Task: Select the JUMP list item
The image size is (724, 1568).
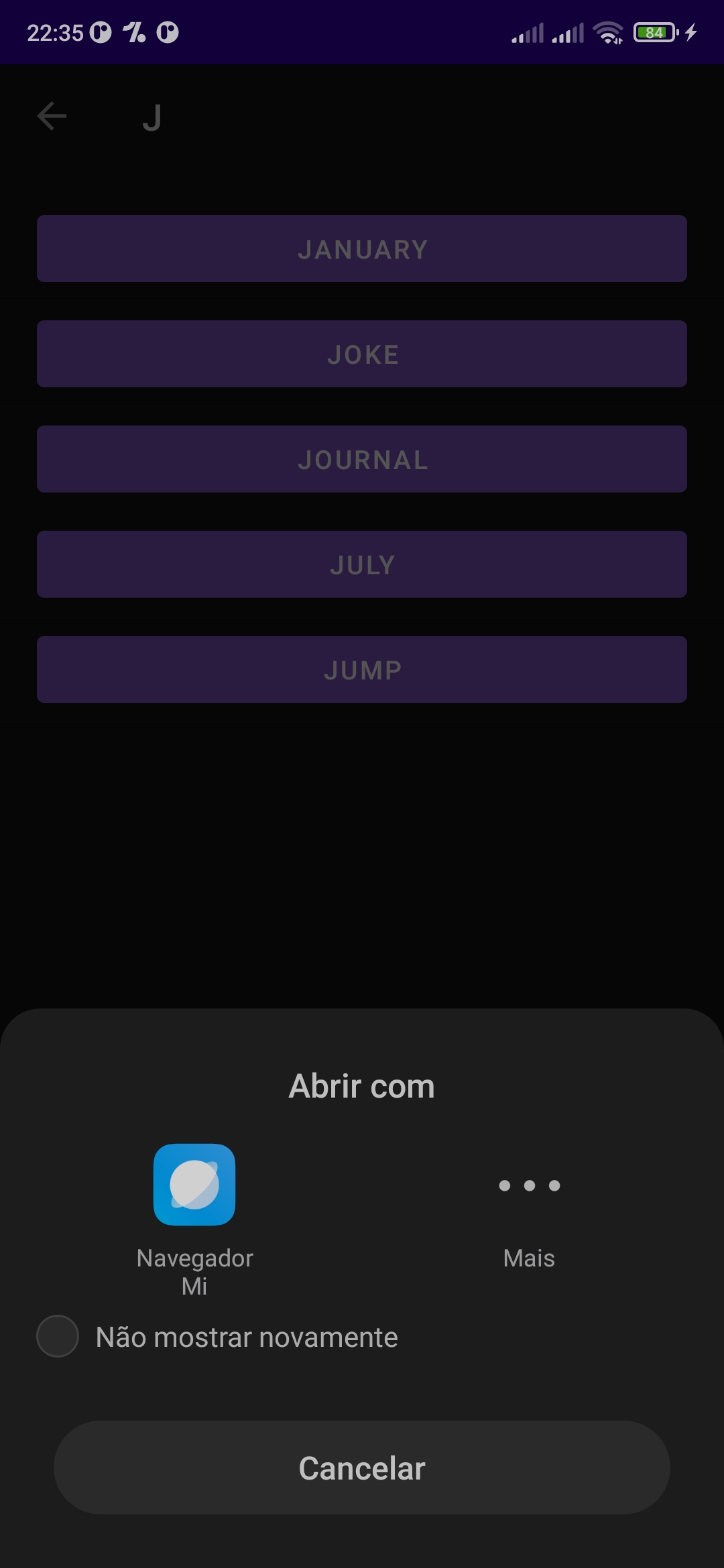Action: coord(362,669)
